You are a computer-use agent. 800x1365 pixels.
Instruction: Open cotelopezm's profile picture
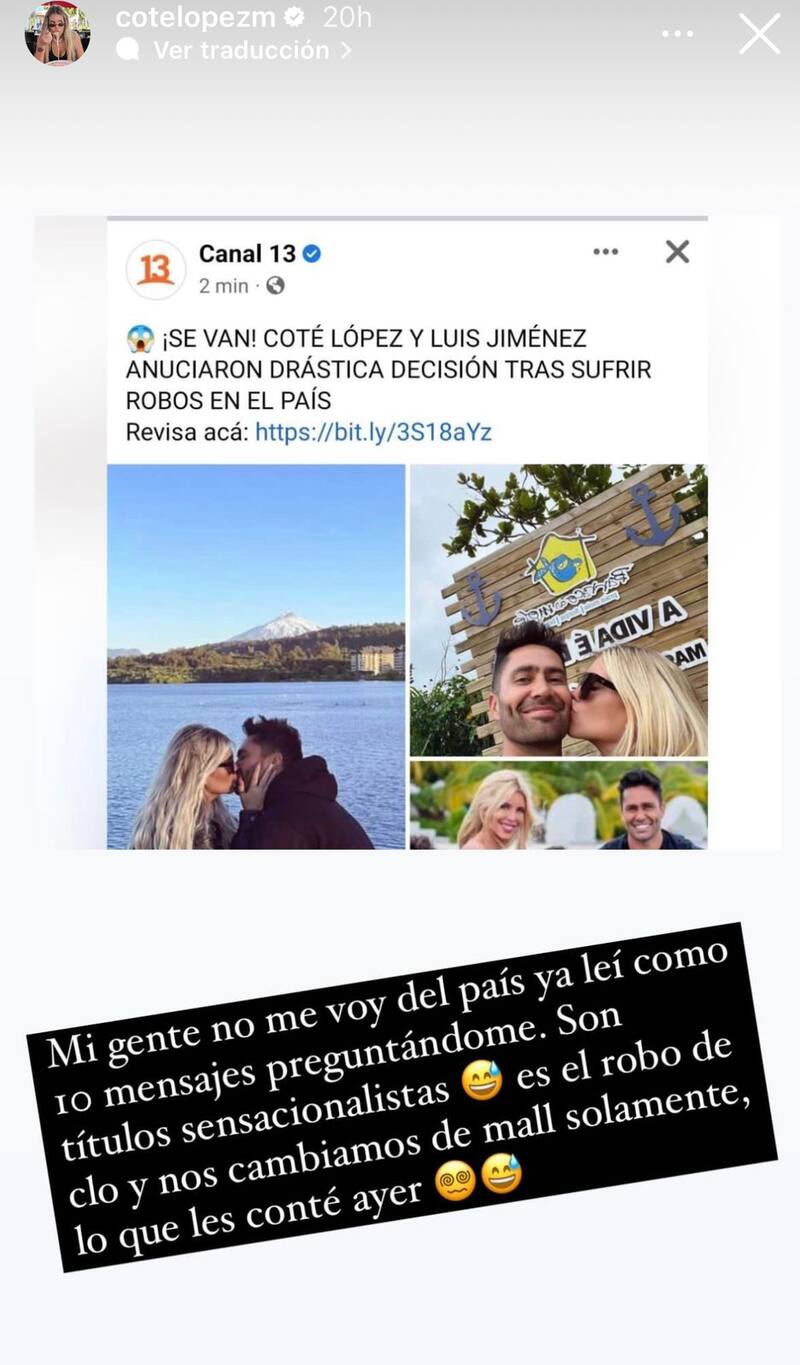click(56, 33)
